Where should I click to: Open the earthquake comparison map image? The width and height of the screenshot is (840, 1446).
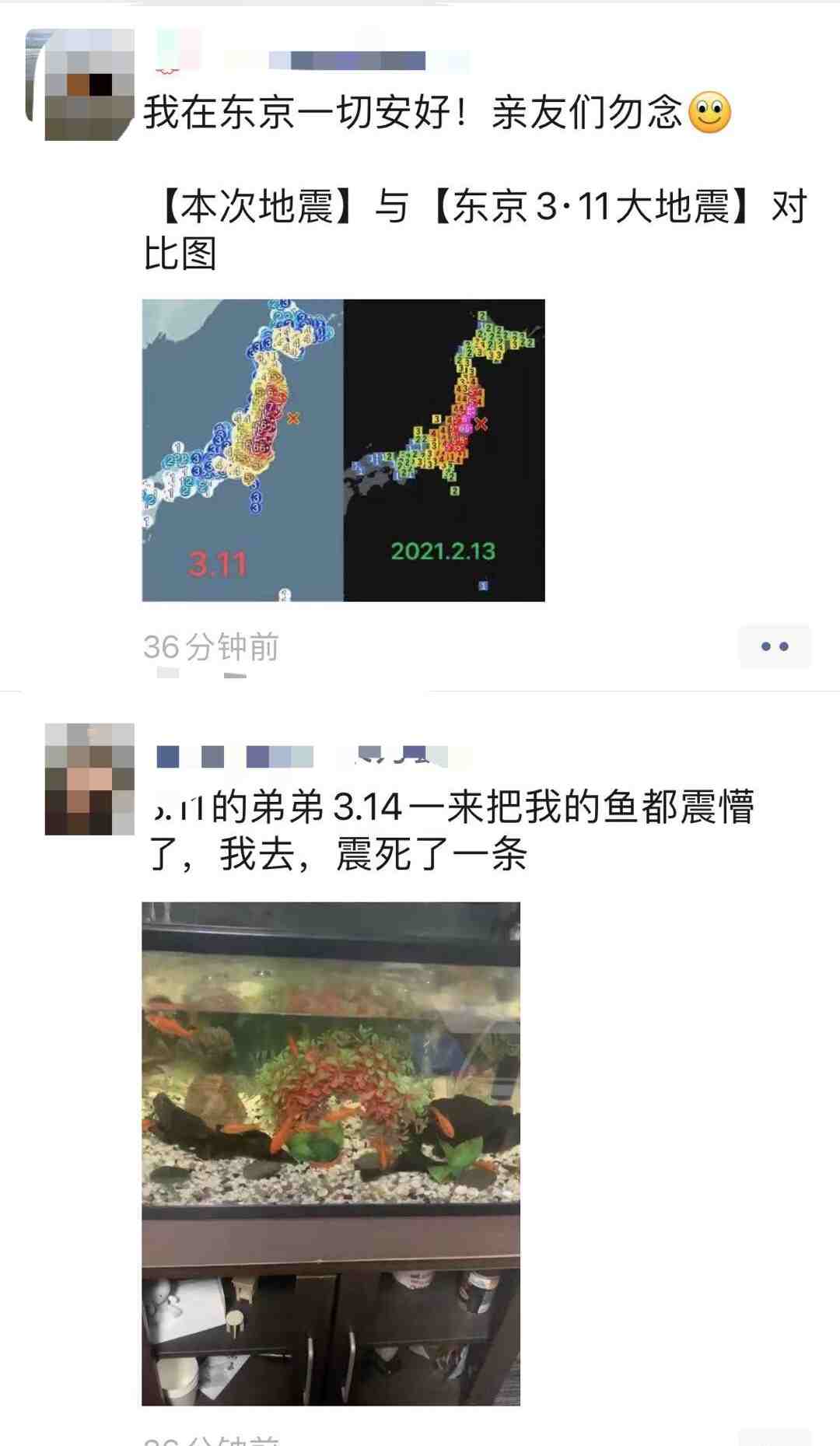[x=343, y=450]
